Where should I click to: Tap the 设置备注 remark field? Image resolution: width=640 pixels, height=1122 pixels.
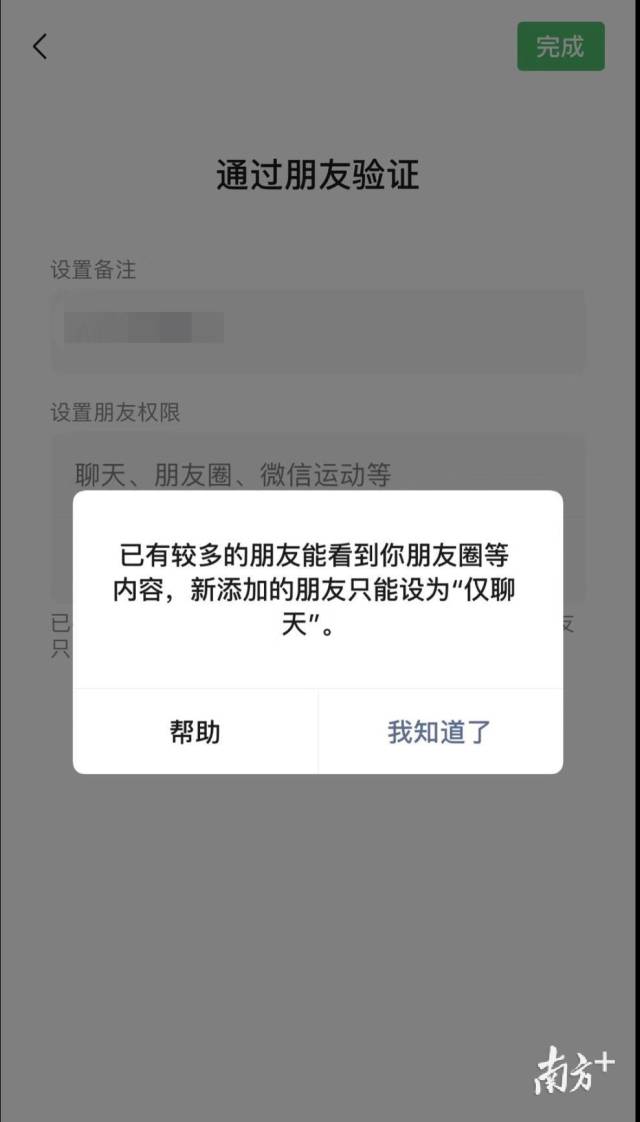(x=318, y=330)
